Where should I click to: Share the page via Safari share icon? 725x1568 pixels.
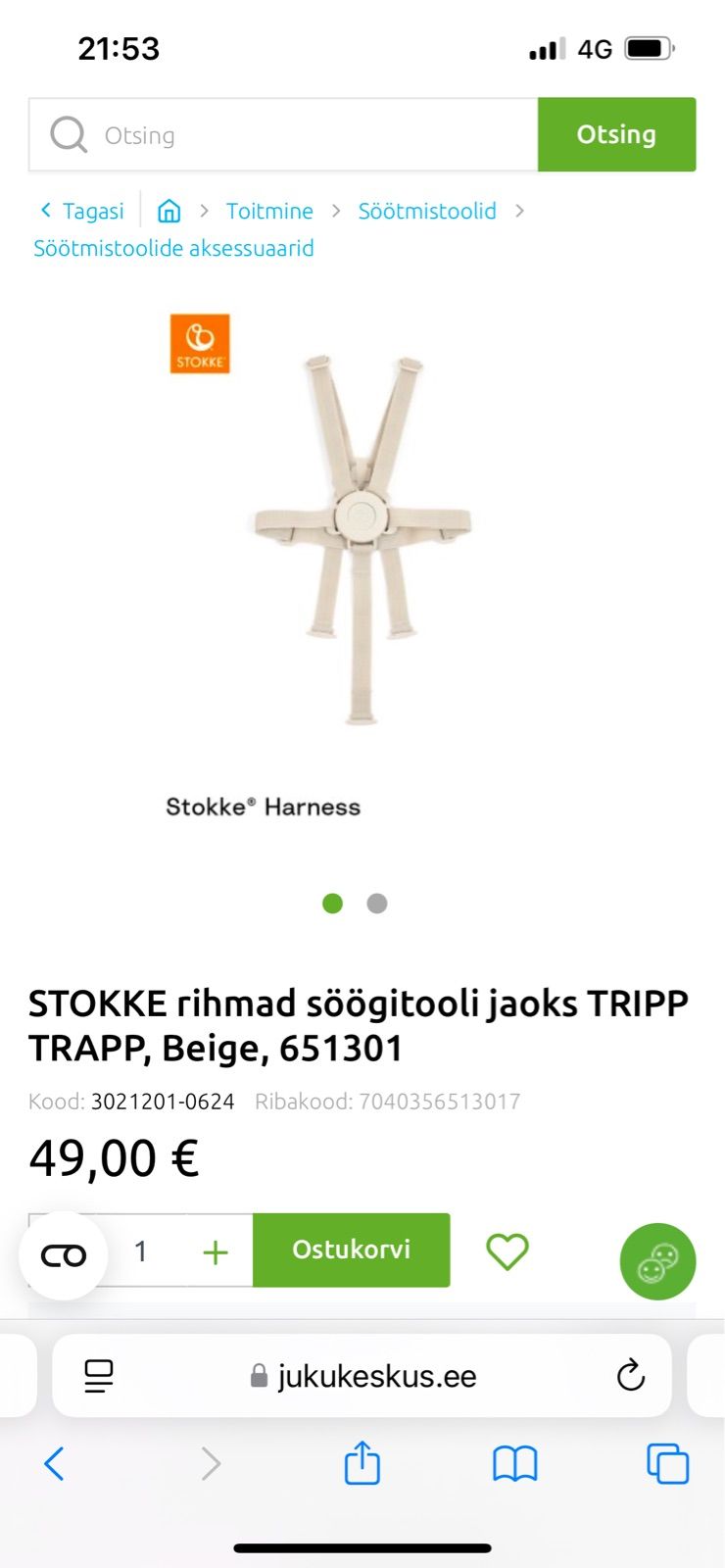coord(362,1463)
